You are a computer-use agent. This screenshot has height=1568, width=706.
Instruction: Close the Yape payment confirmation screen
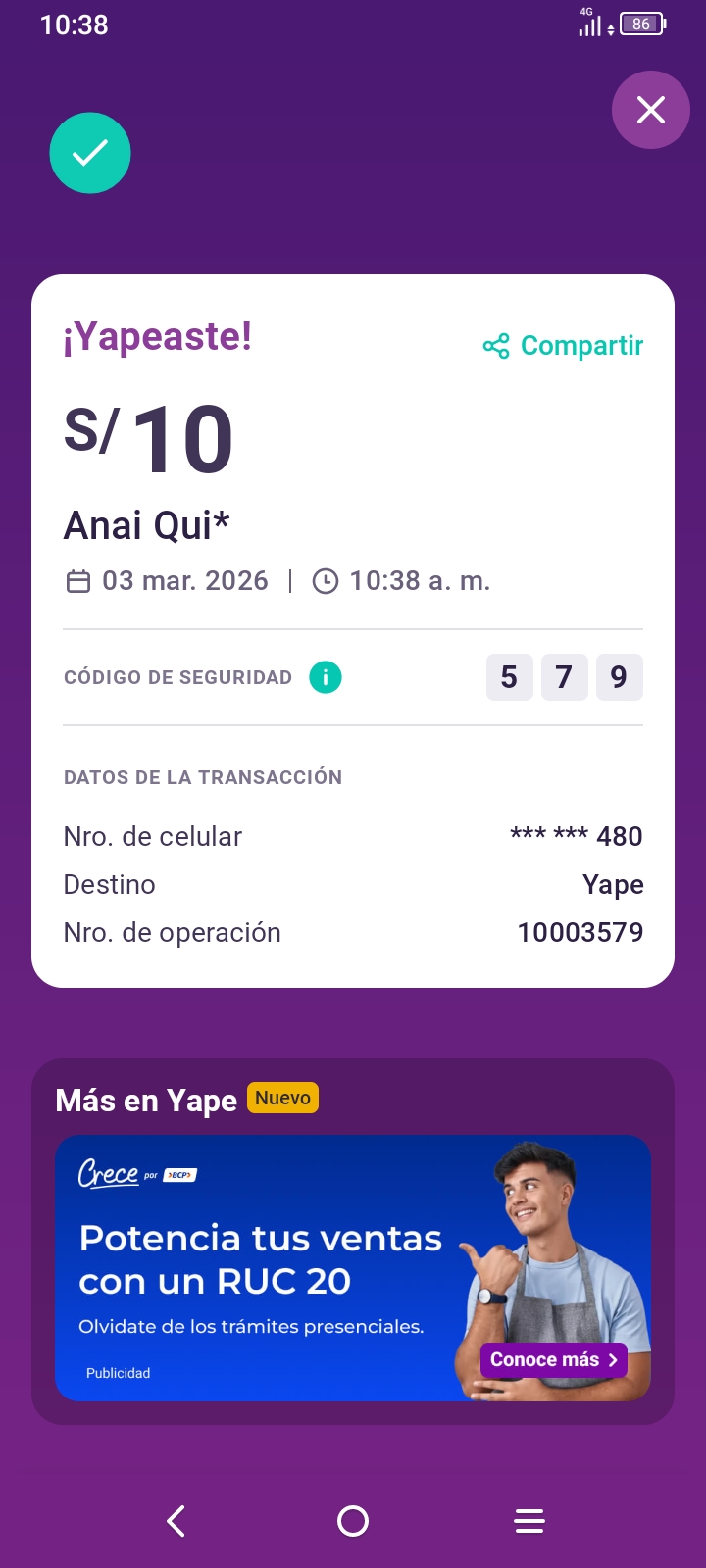(650, 110)
